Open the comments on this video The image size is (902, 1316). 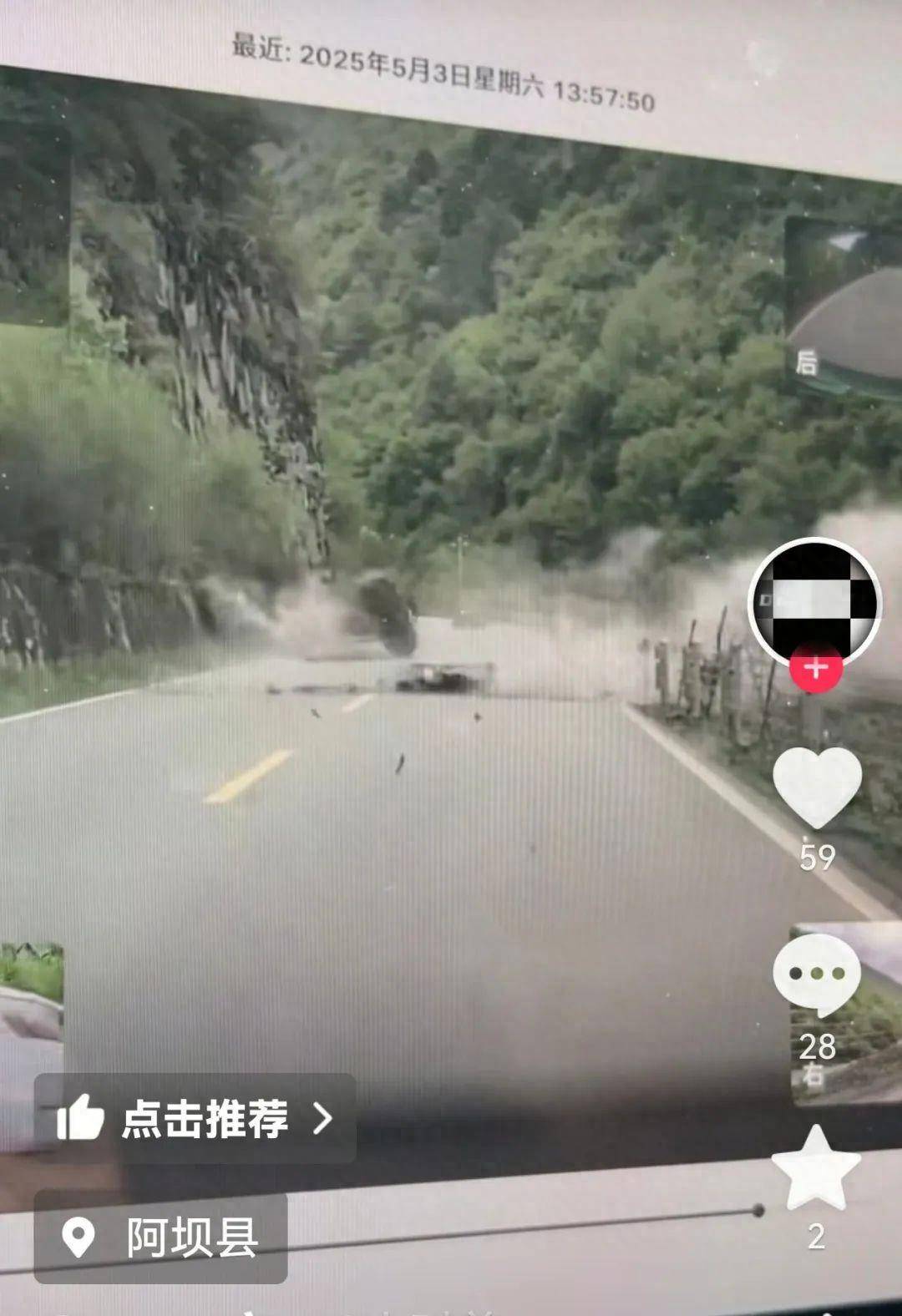pos(816,974)
